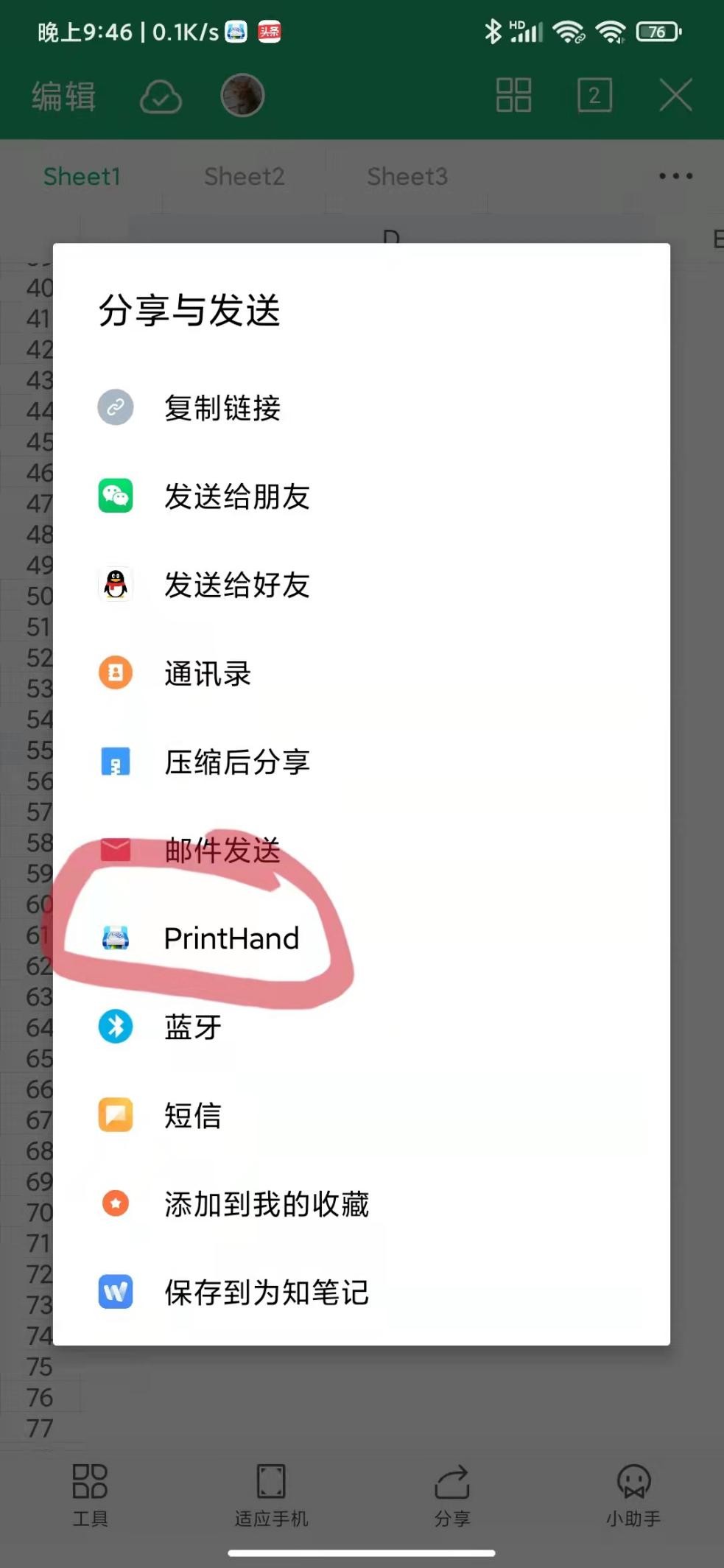Tap the cloud sync status icon
This screenshot has width=724, height=1568.
[159, 96]
